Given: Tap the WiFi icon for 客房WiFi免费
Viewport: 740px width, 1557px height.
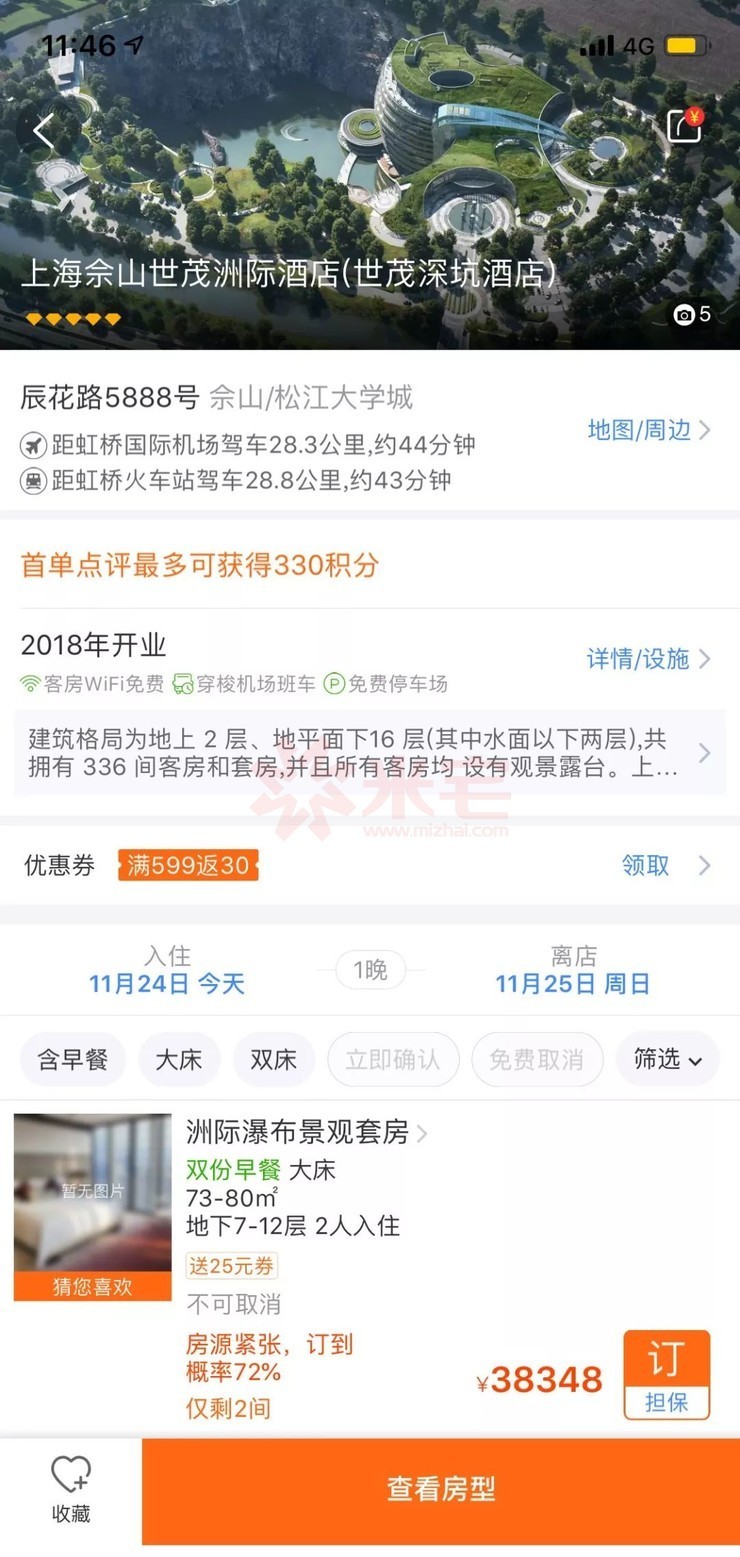Looking at the screenshot, I should (x=32, y=685).
